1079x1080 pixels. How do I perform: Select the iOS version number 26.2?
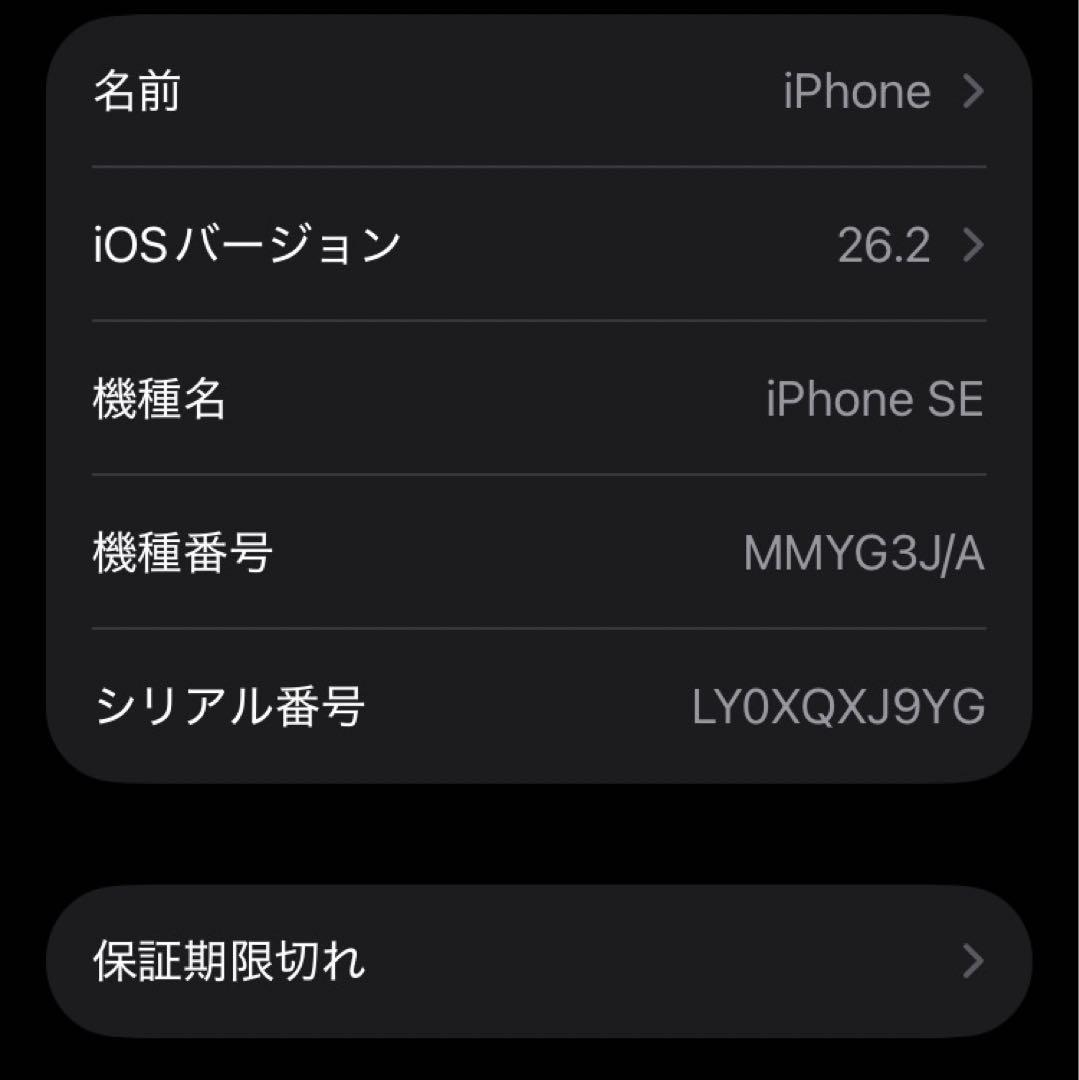click(x=884, y=247)
